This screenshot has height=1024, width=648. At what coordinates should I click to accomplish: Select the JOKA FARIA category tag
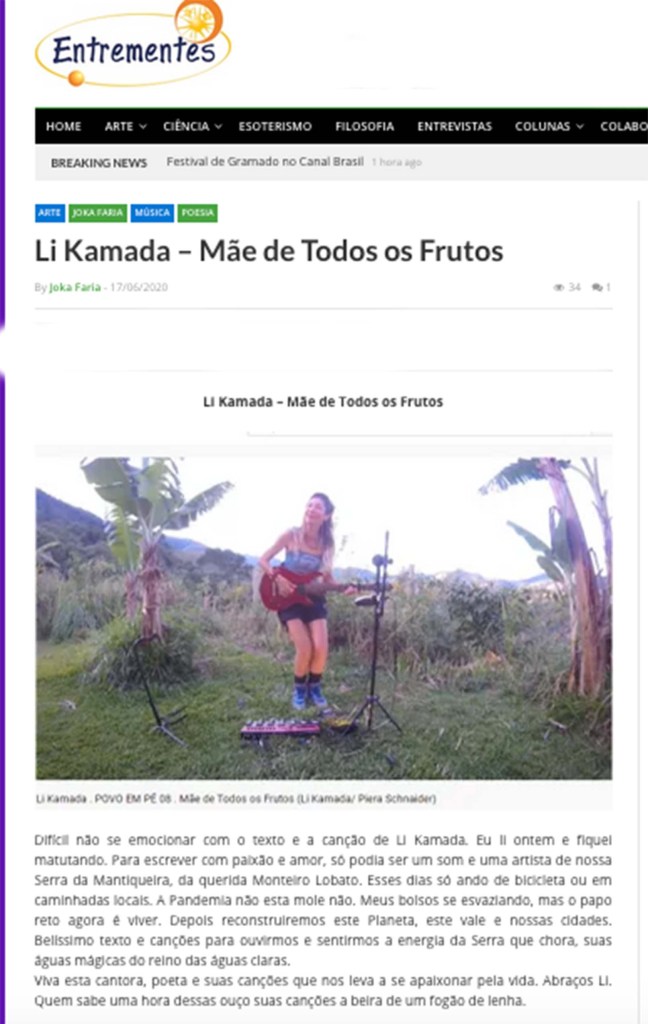coord(98,213)
